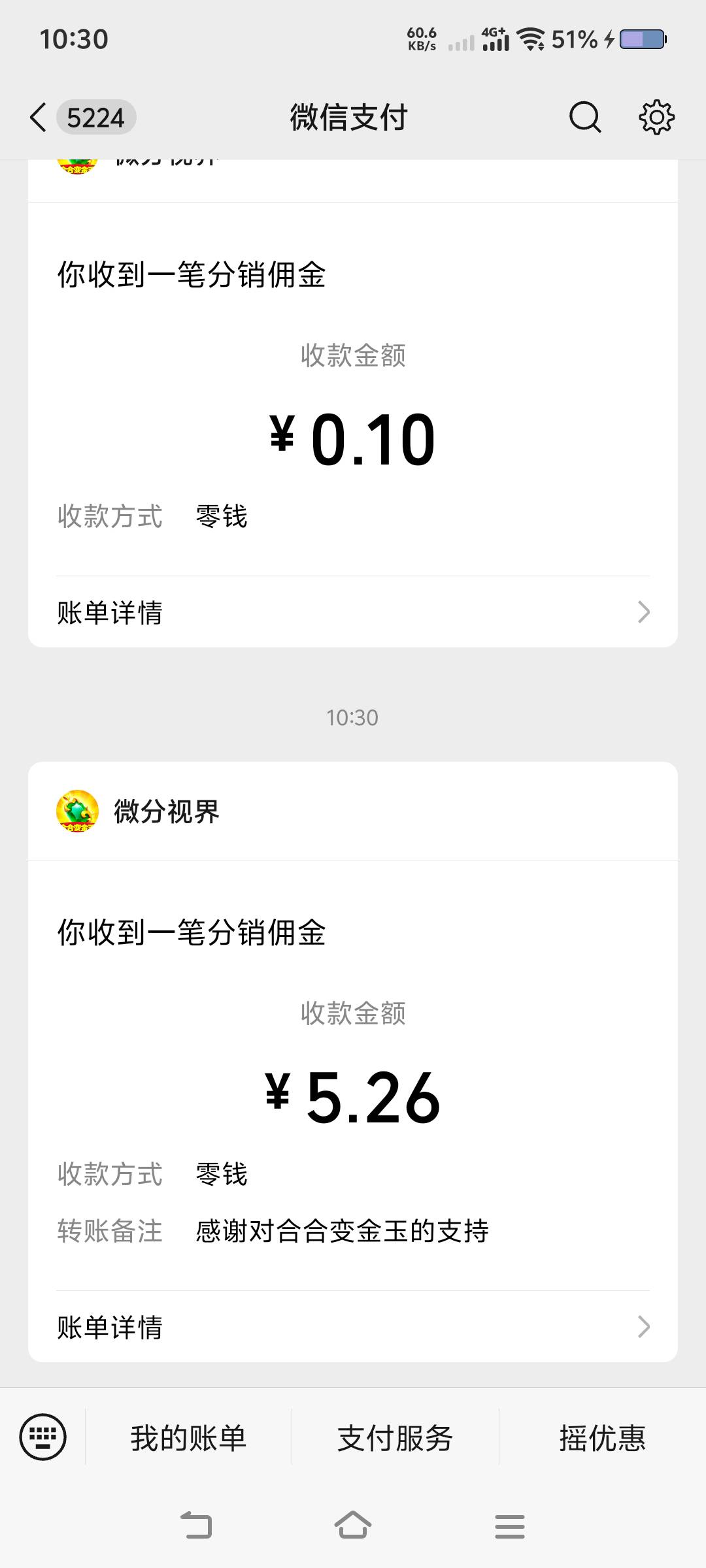The height and width of the screenshot is (1568, 706).
Task: Open search in WeChat Pay chat
Action: point(584,118)
